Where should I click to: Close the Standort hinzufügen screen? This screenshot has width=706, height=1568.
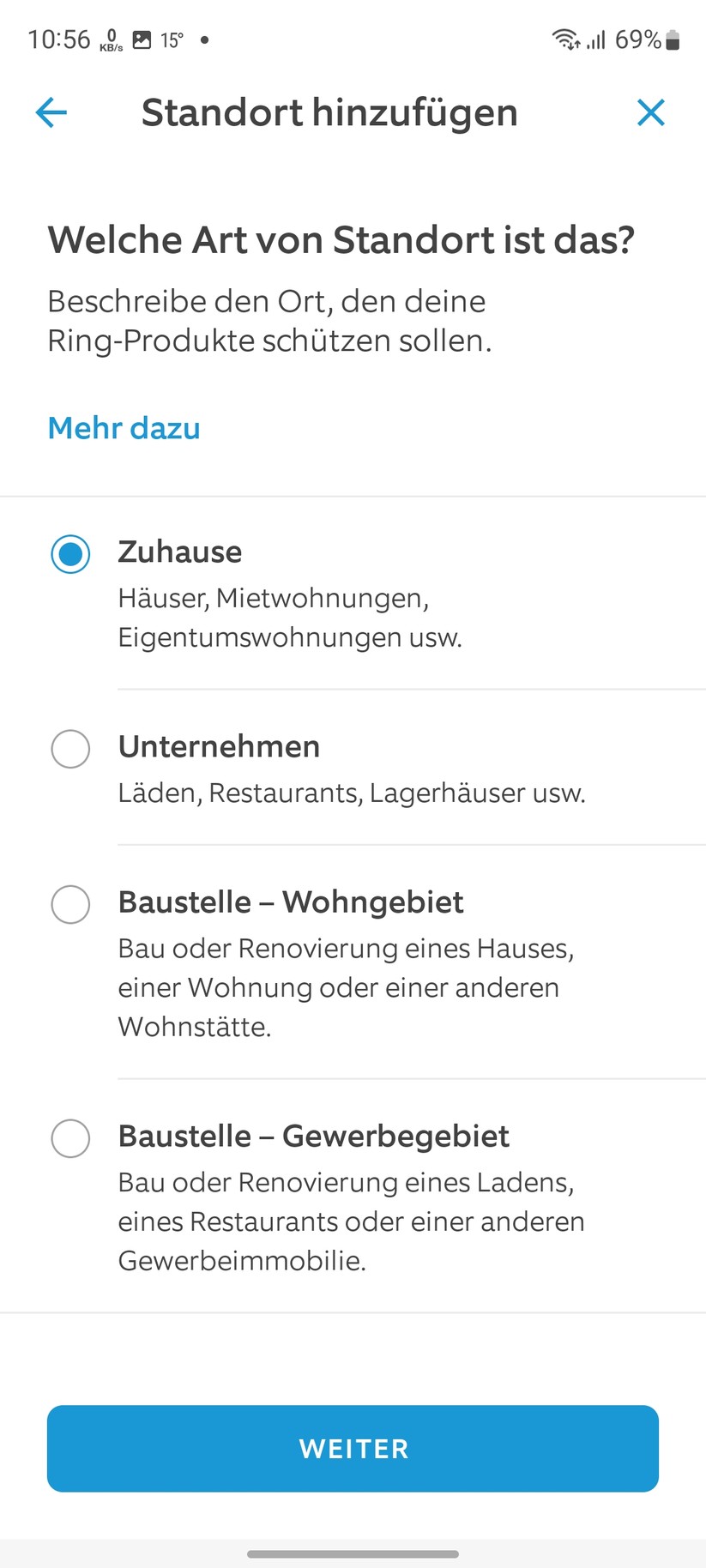pyautogui.click(x=651, y=112)
